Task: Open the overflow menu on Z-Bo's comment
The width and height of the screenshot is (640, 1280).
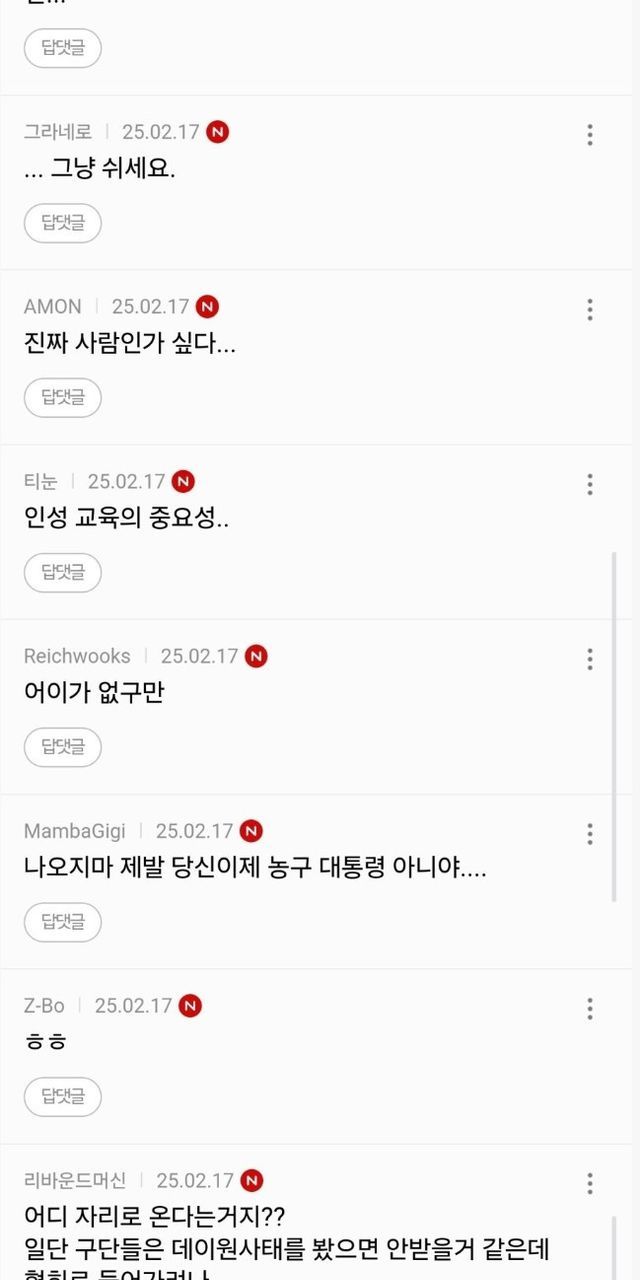Action: pos(590,1008)
